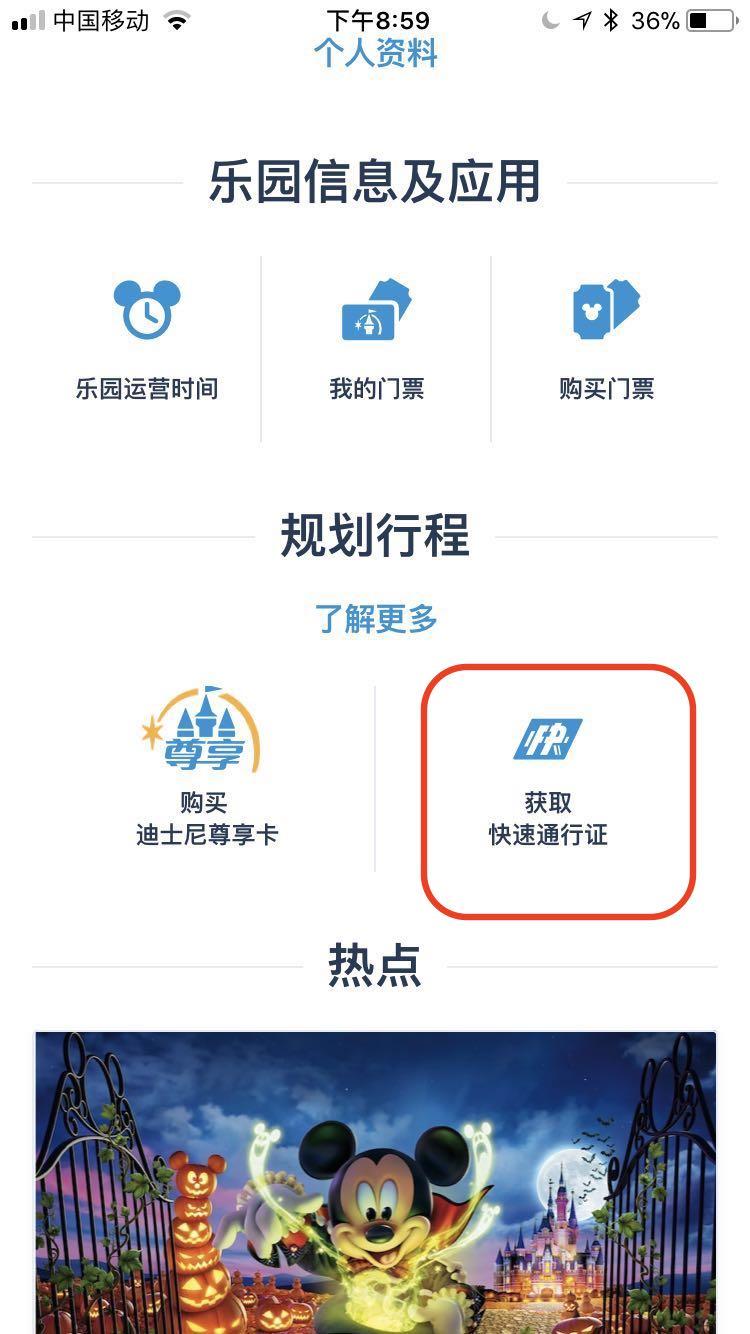750x1334 pixels.
Task: View 我的门票 my tickets
Action: point(376,343)
